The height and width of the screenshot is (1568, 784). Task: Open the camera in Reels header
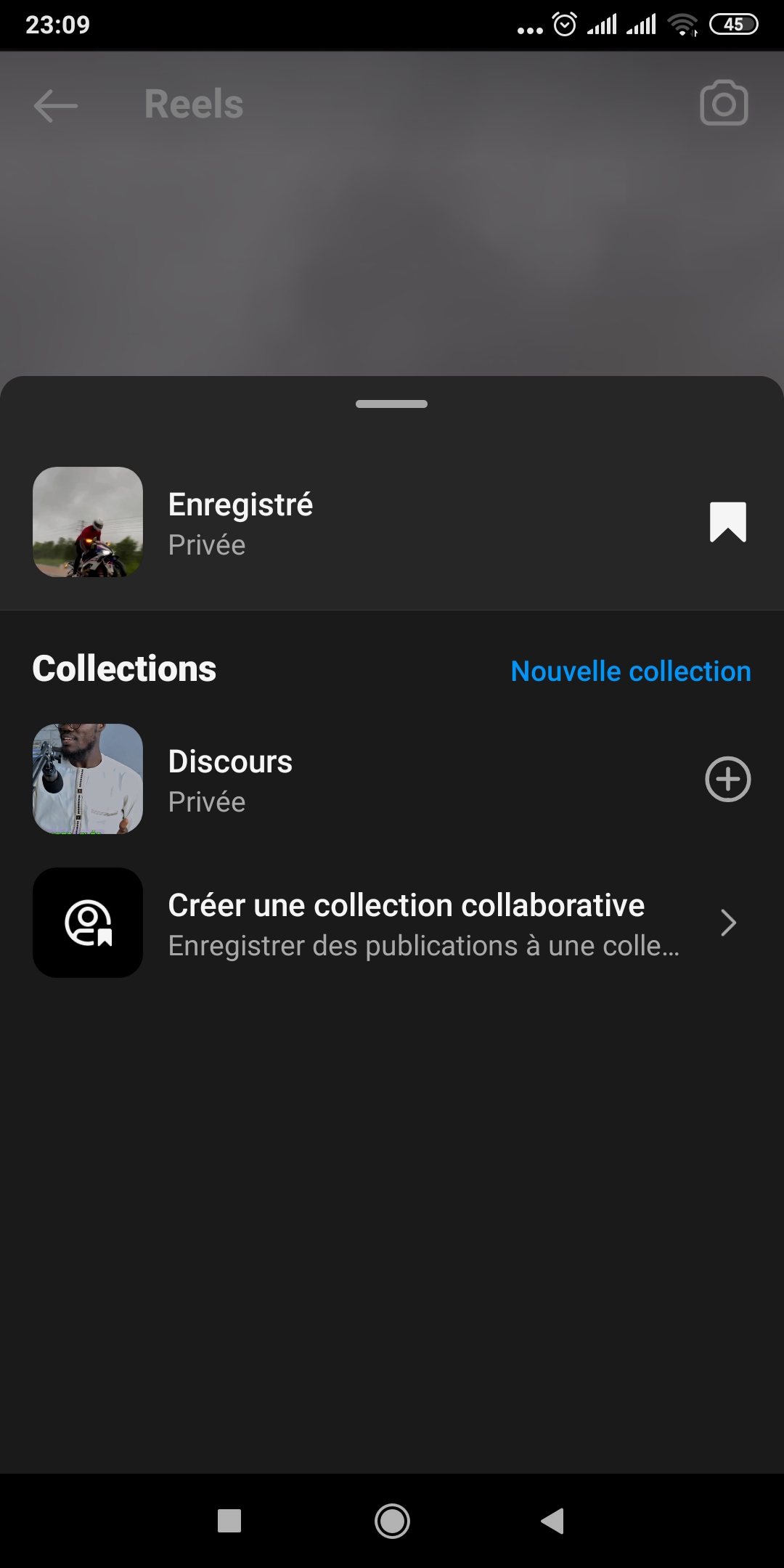coord(724,104)
